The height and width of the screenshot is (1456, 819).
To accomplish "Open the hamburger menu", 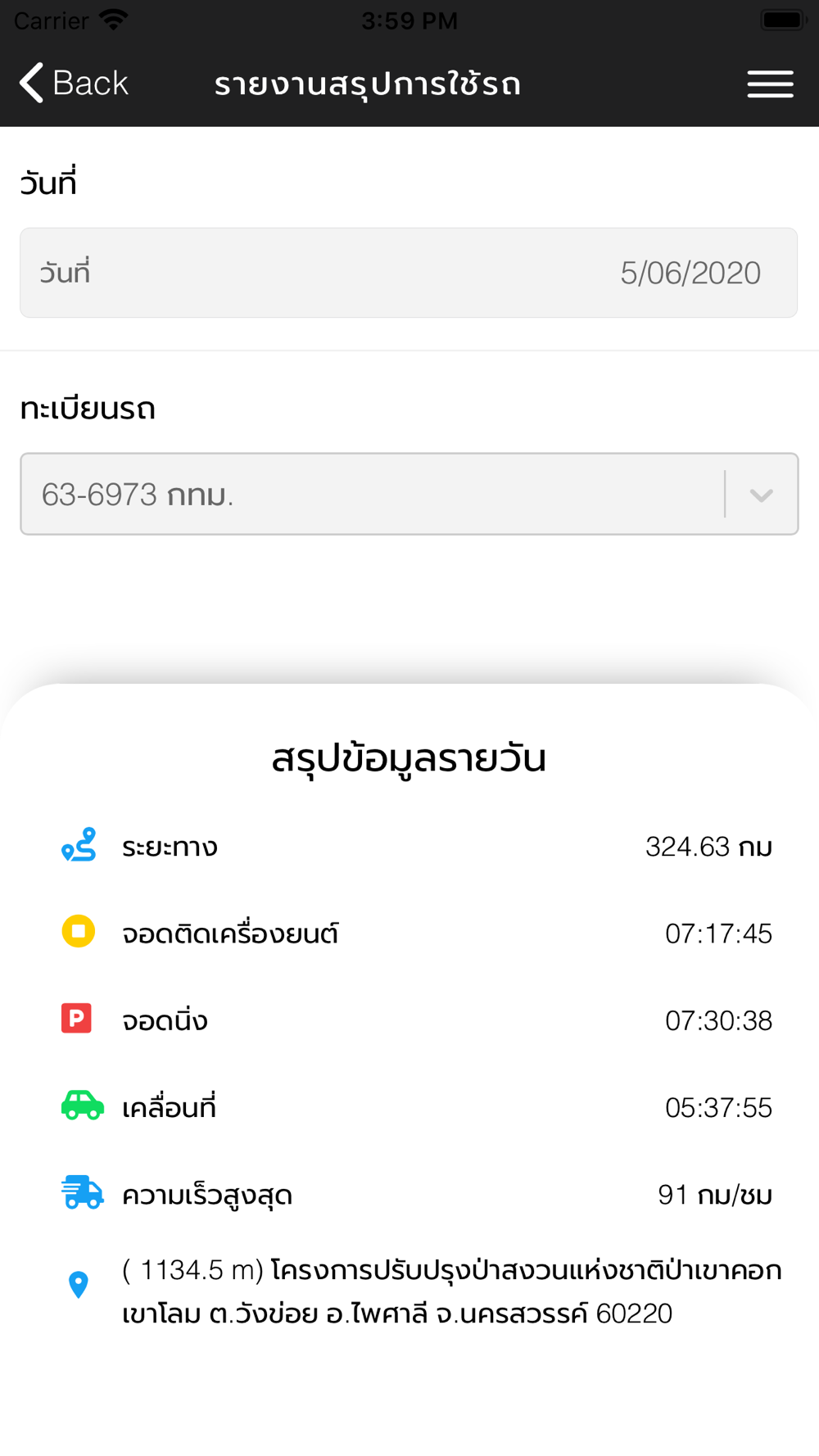I will click(x=770, y=84).
